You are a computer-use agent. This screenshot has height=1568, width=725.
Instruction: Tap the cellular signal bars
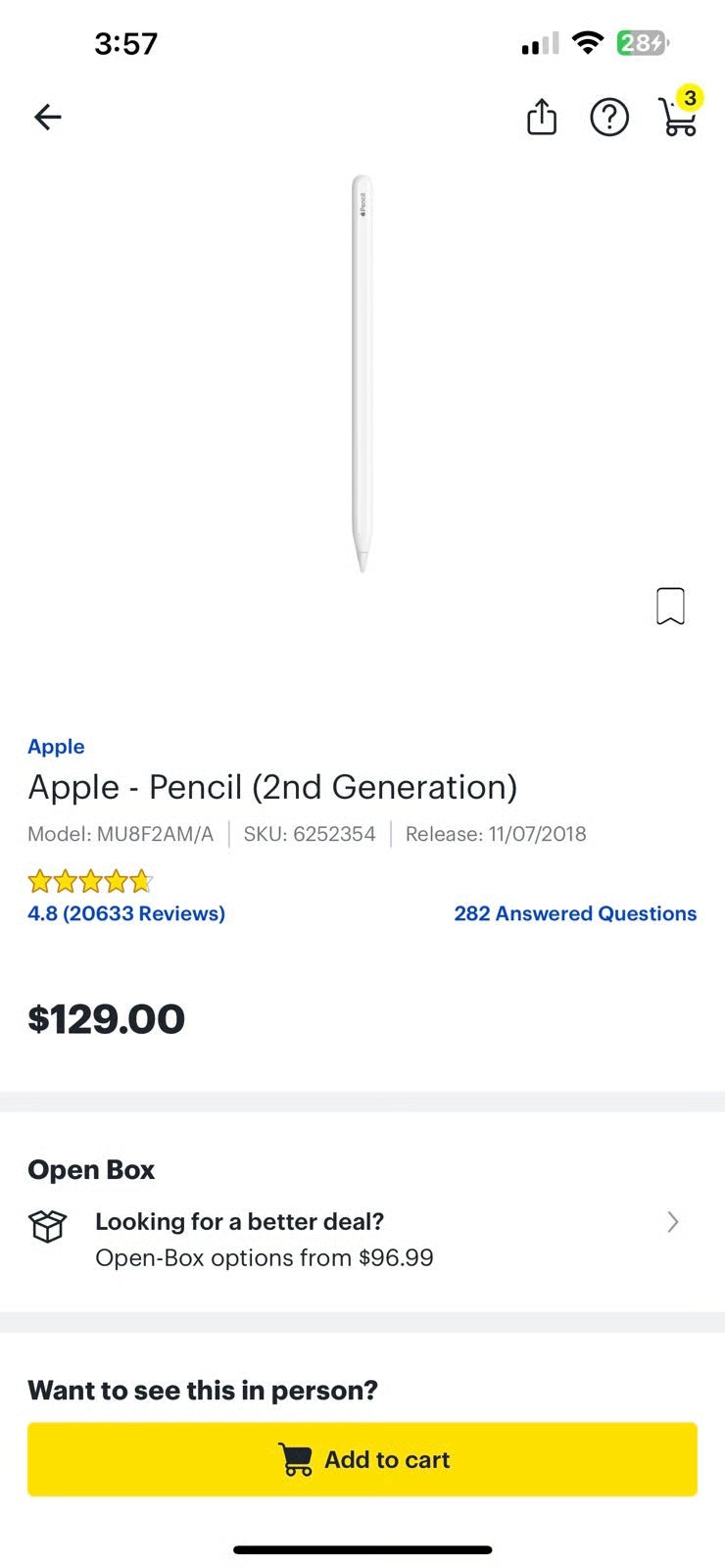538,42
